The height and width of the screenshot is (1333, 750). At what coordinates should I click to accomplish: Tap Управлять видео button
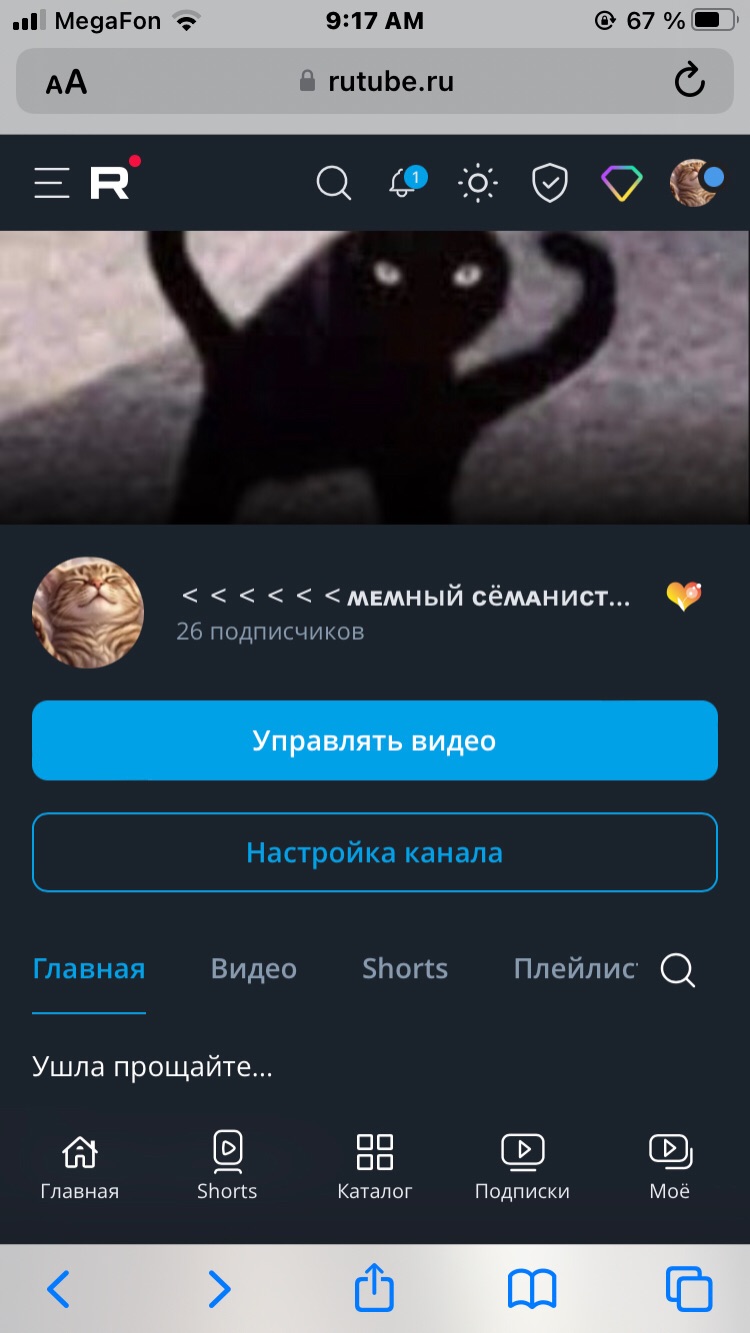[375, 740]
